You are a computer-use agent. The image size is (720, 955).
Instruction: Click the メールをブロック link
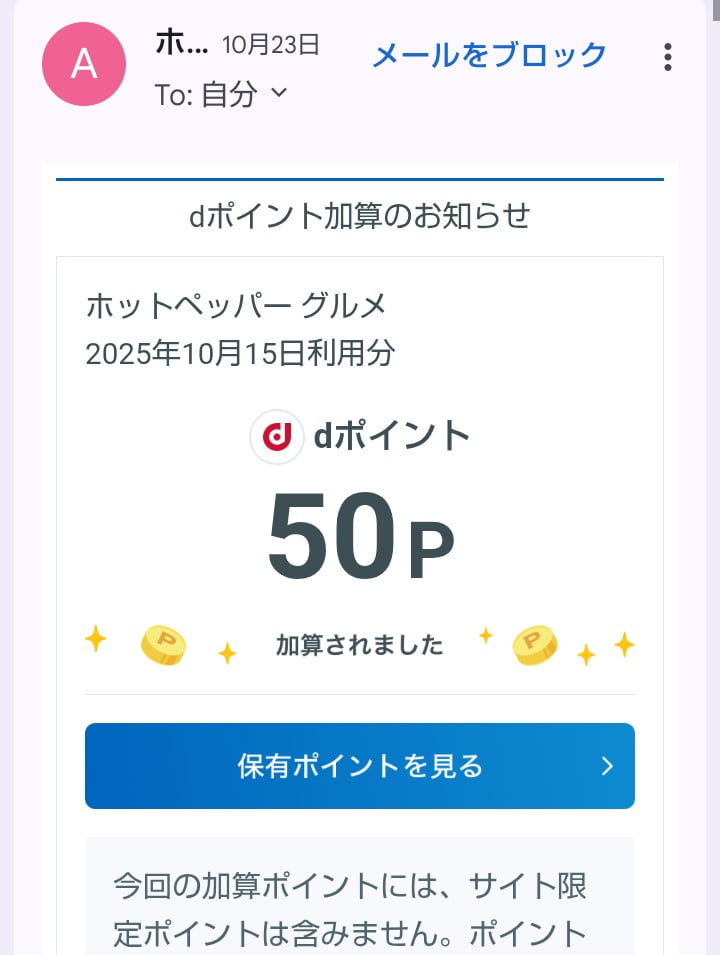(488, 55)
